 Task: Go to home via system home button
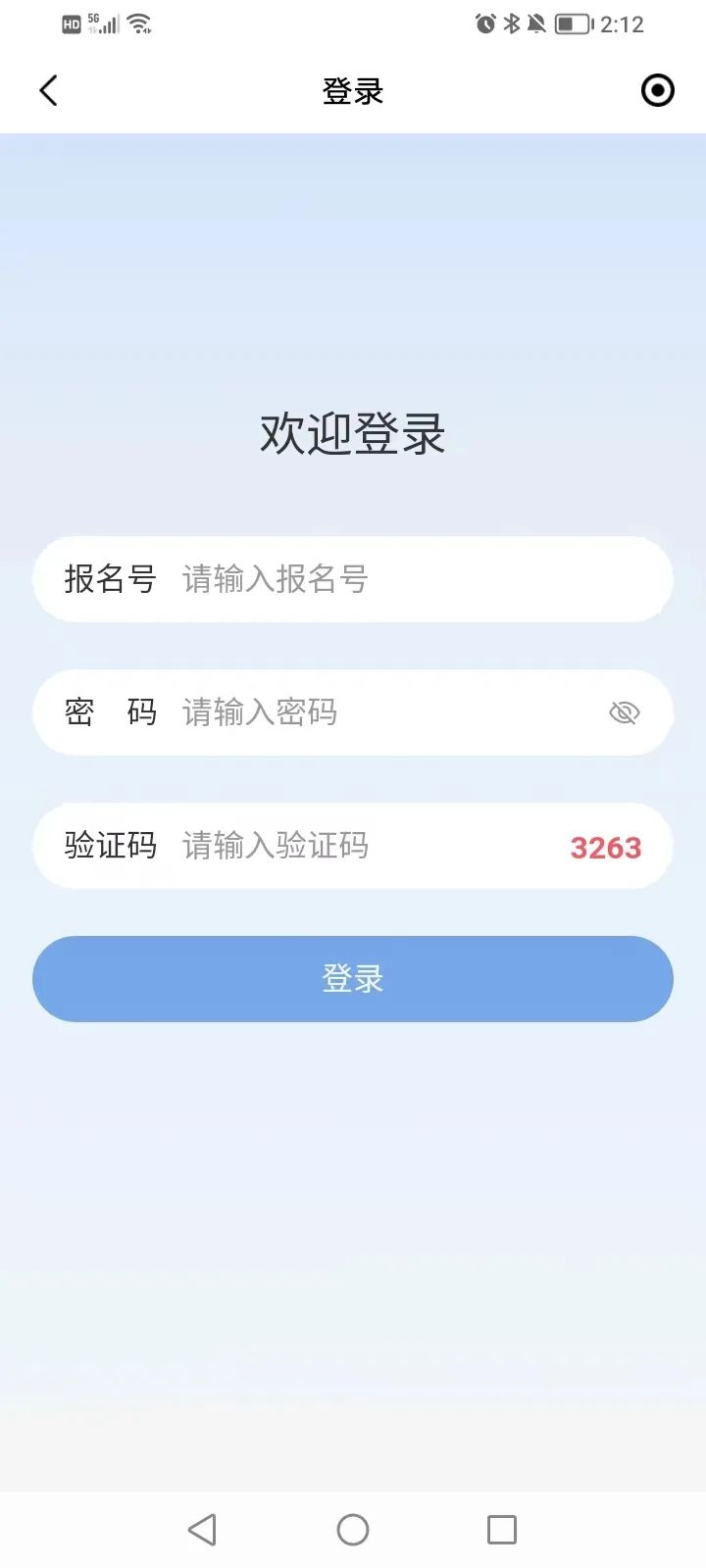point(353,1530)
